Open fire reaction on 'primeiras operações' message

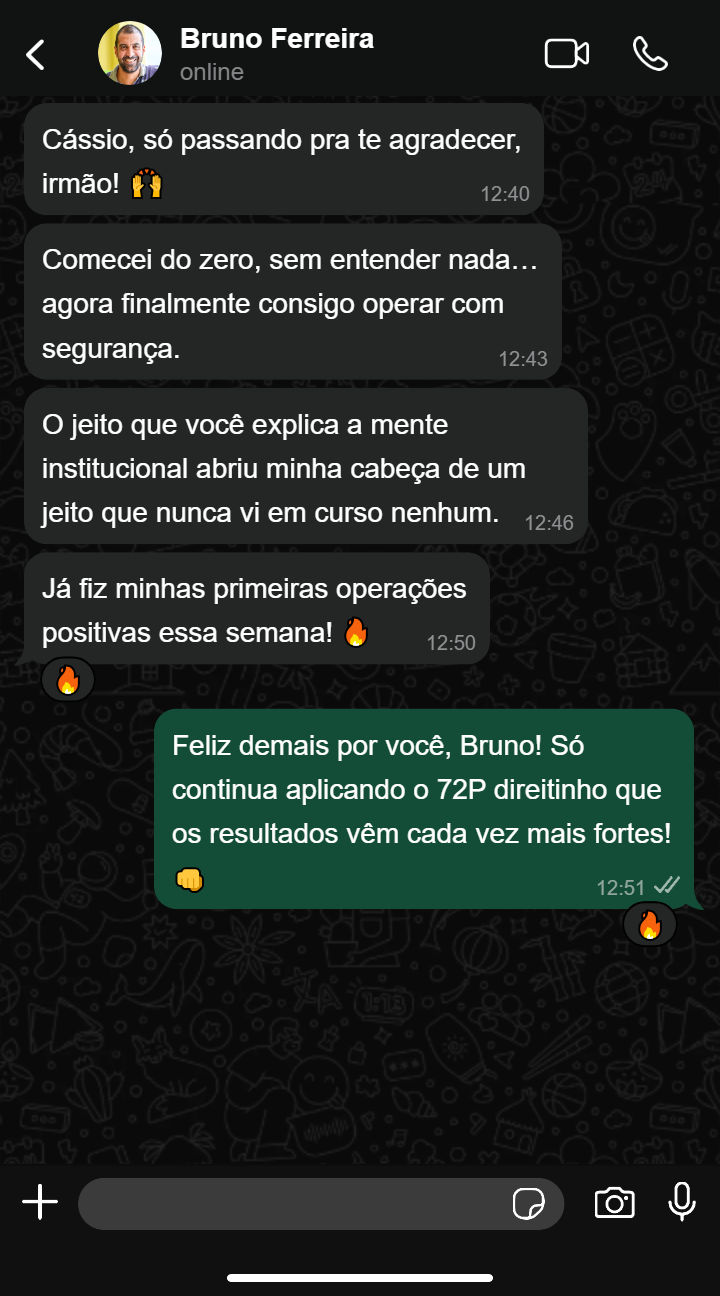[67, 681]
